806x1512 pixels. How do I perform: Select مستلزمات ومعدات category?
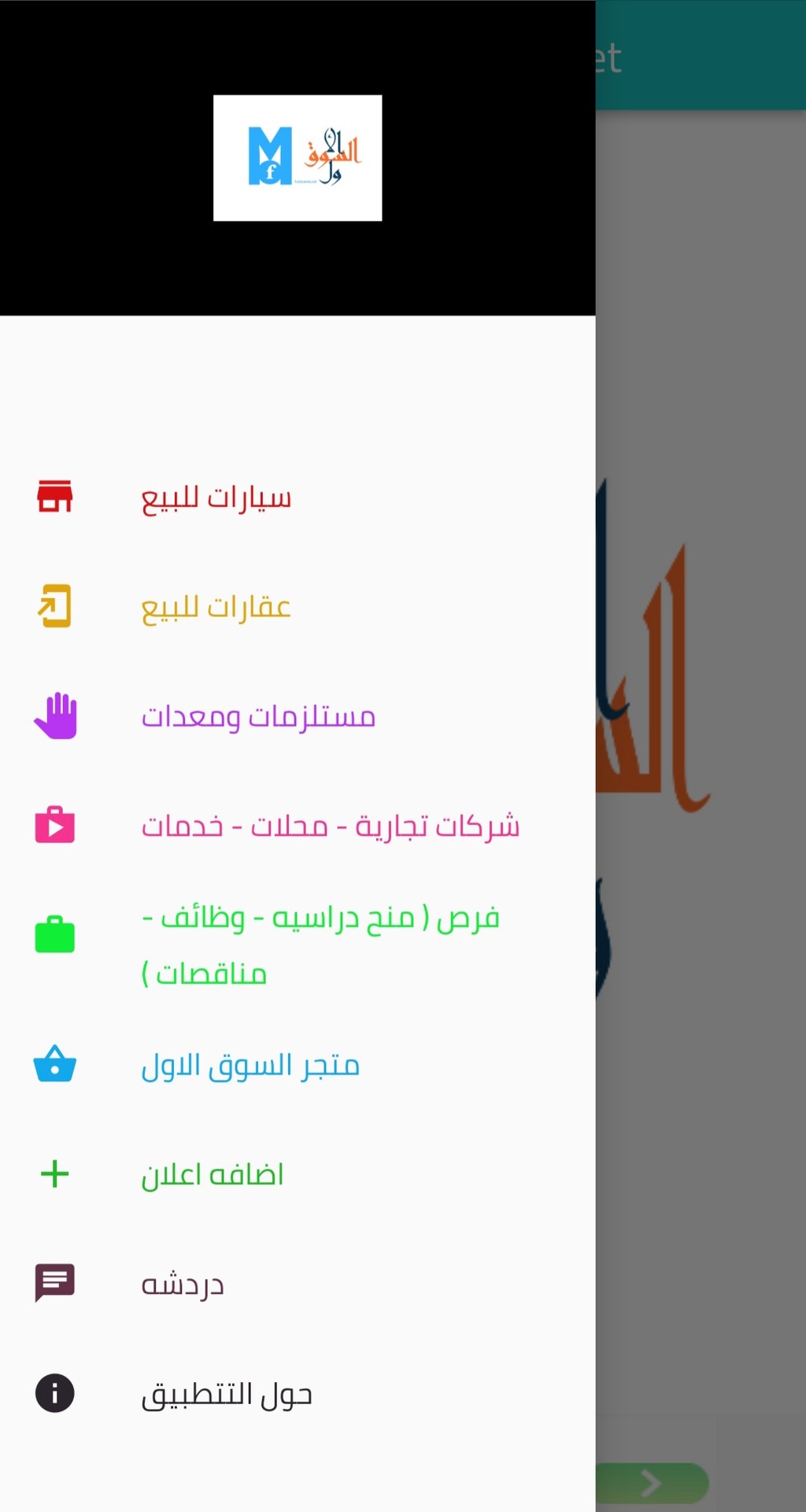(298, 716)
